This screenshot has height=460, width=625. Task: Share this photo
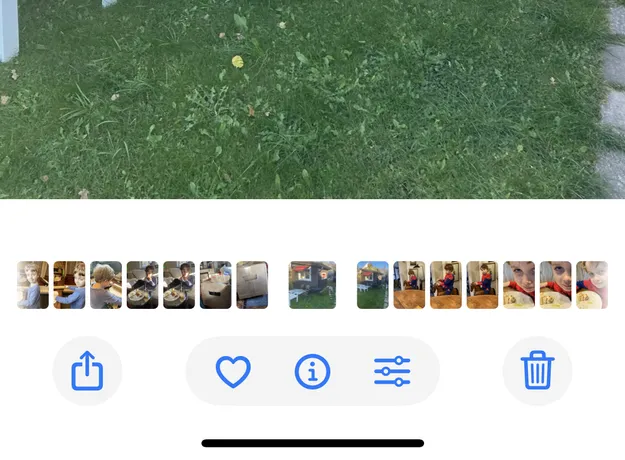point(87,371)
